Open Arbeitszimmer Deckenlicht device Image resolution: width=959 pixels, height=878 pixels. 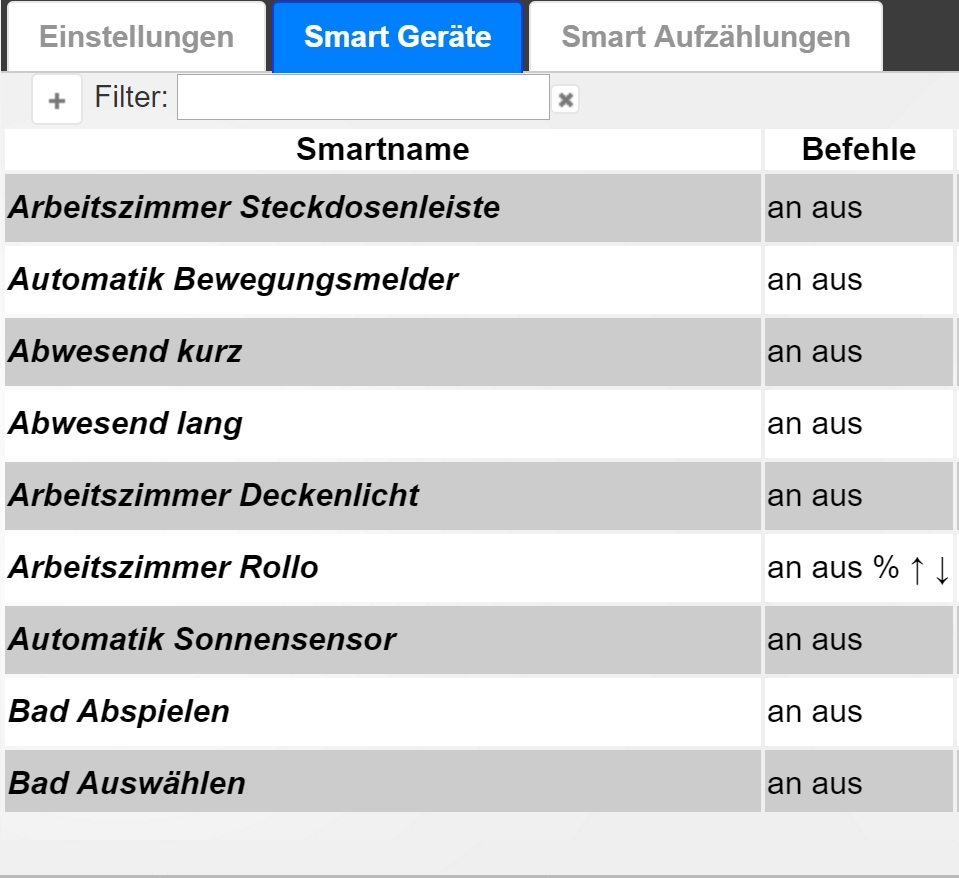click(213, 496)
